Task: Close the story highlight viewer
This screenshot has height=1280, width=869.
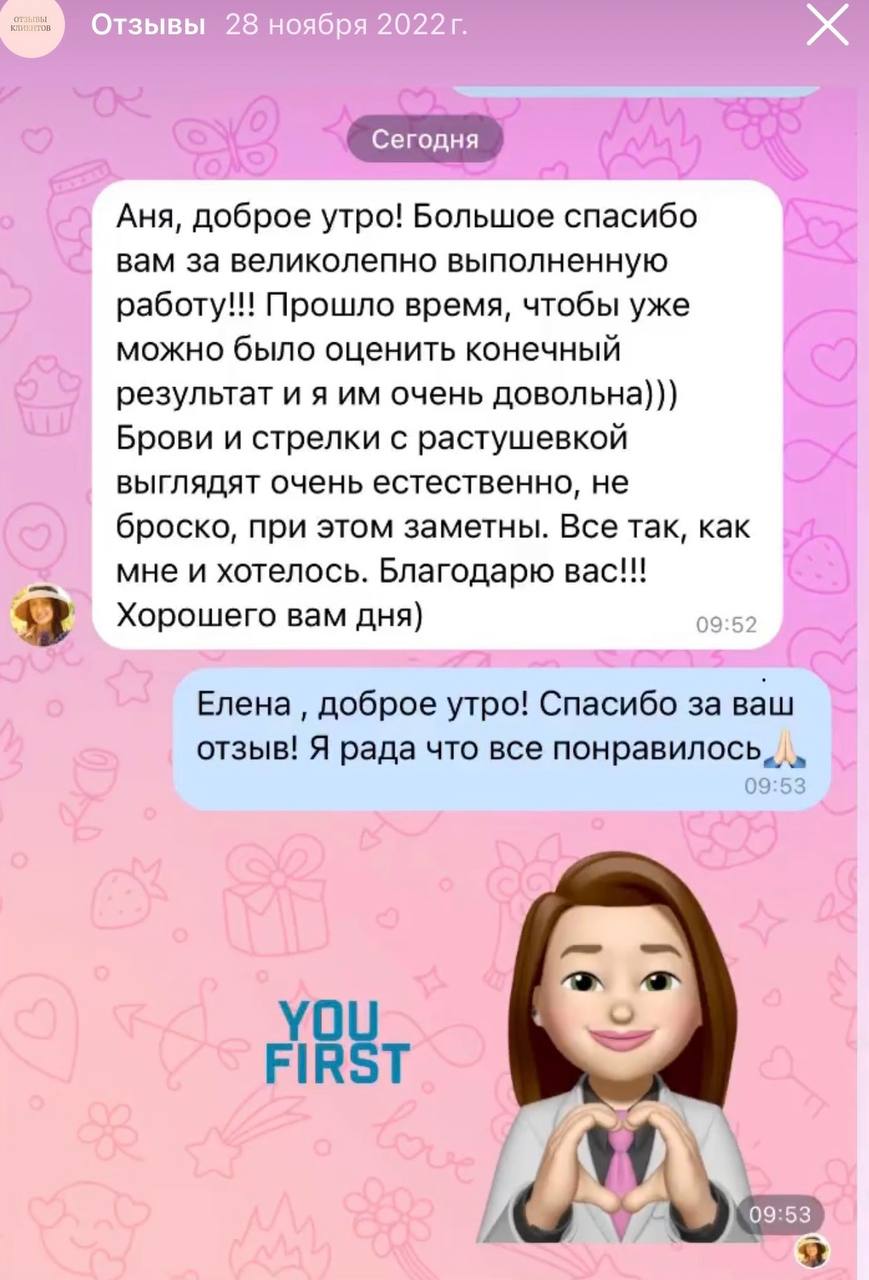Action: click(826, 28)
